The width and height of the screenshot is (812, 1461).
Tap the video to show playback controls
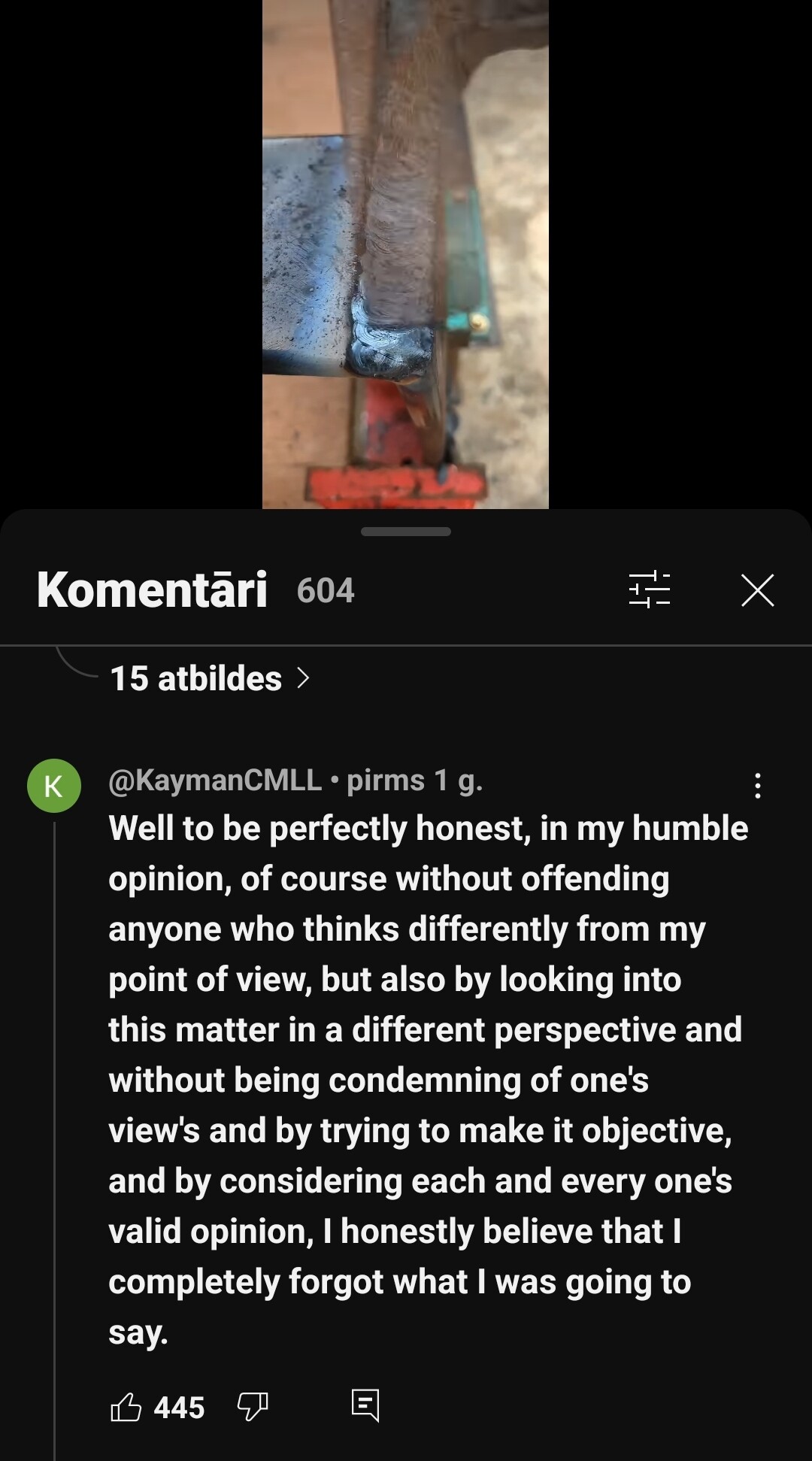(x=405, y=254)
